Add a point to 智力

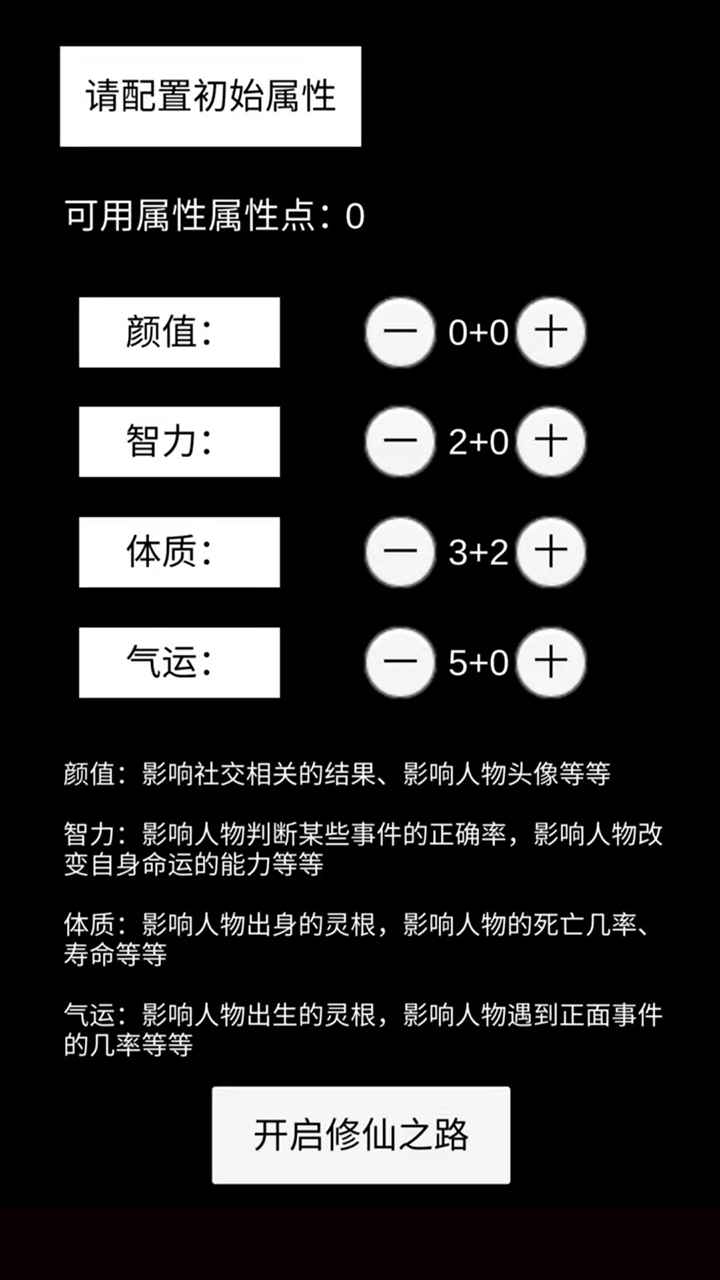click(x=551, y=441)
